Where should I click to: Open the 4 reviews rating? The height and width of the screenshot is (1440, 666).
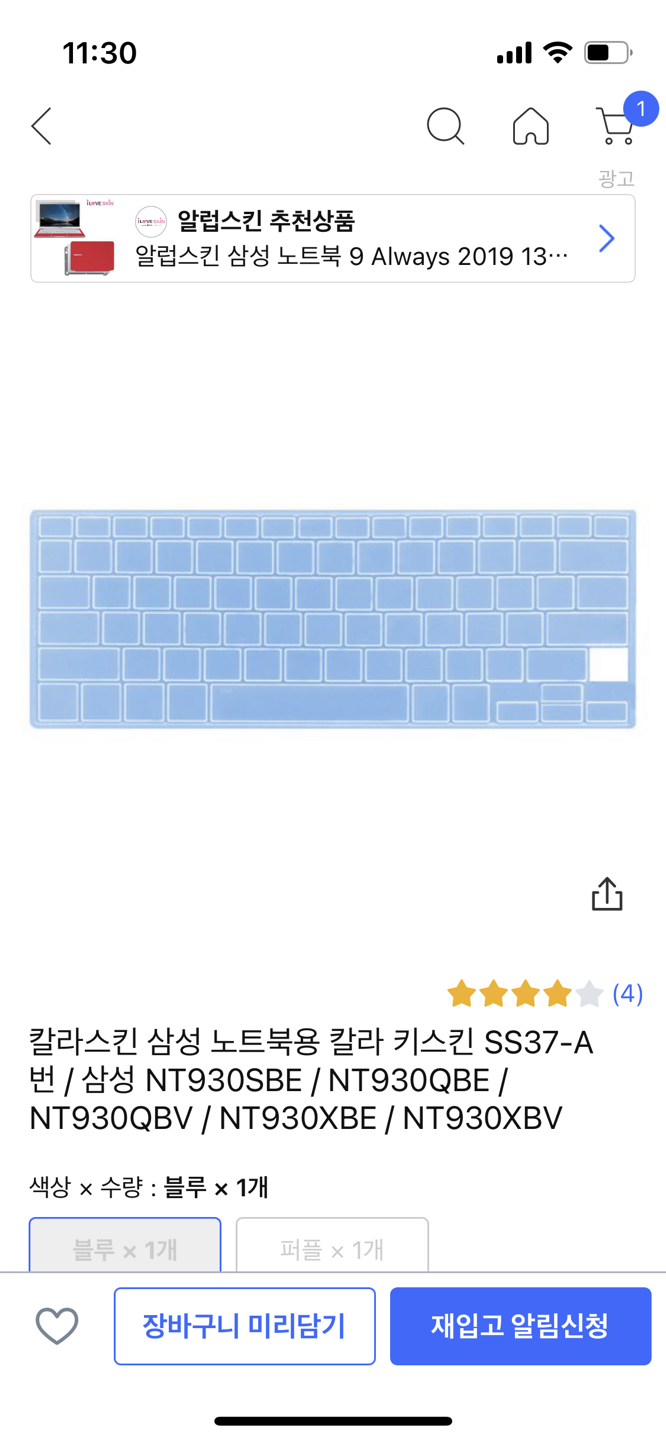[545, 994]
